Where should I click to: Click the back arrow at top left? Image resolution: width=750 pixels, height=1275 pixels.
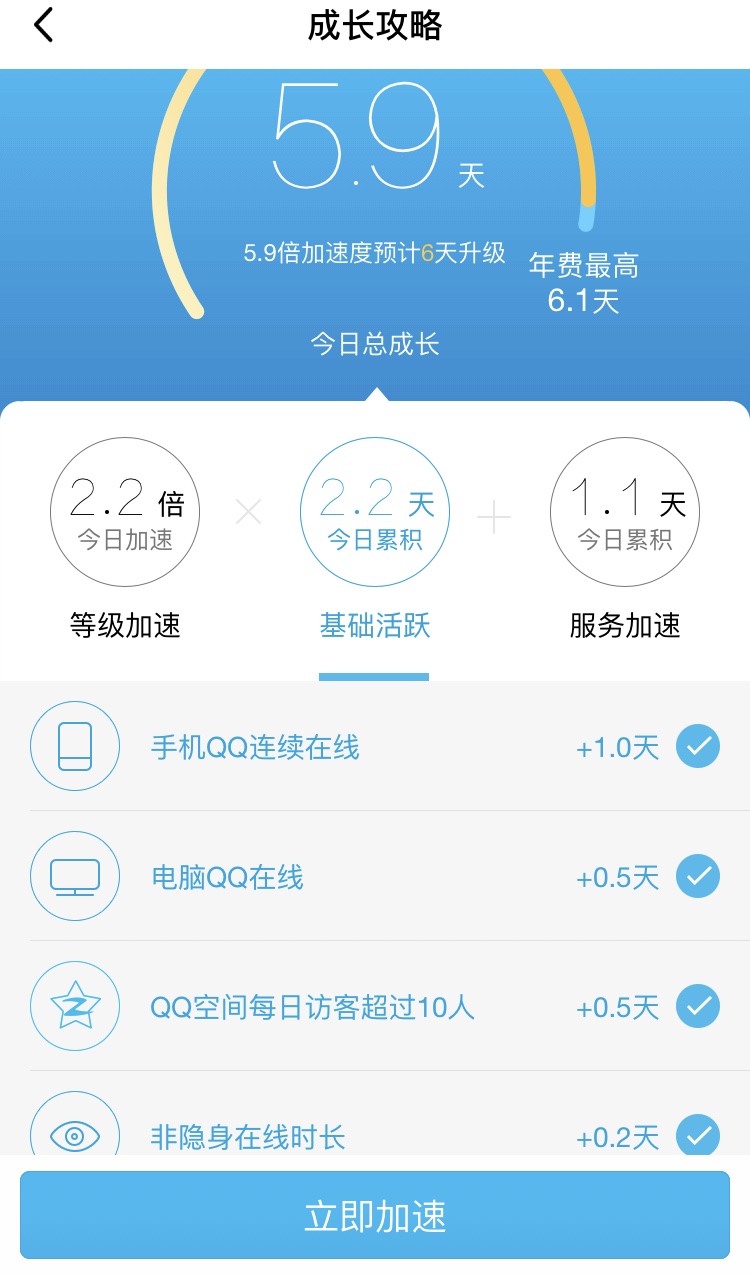[42, 25]
